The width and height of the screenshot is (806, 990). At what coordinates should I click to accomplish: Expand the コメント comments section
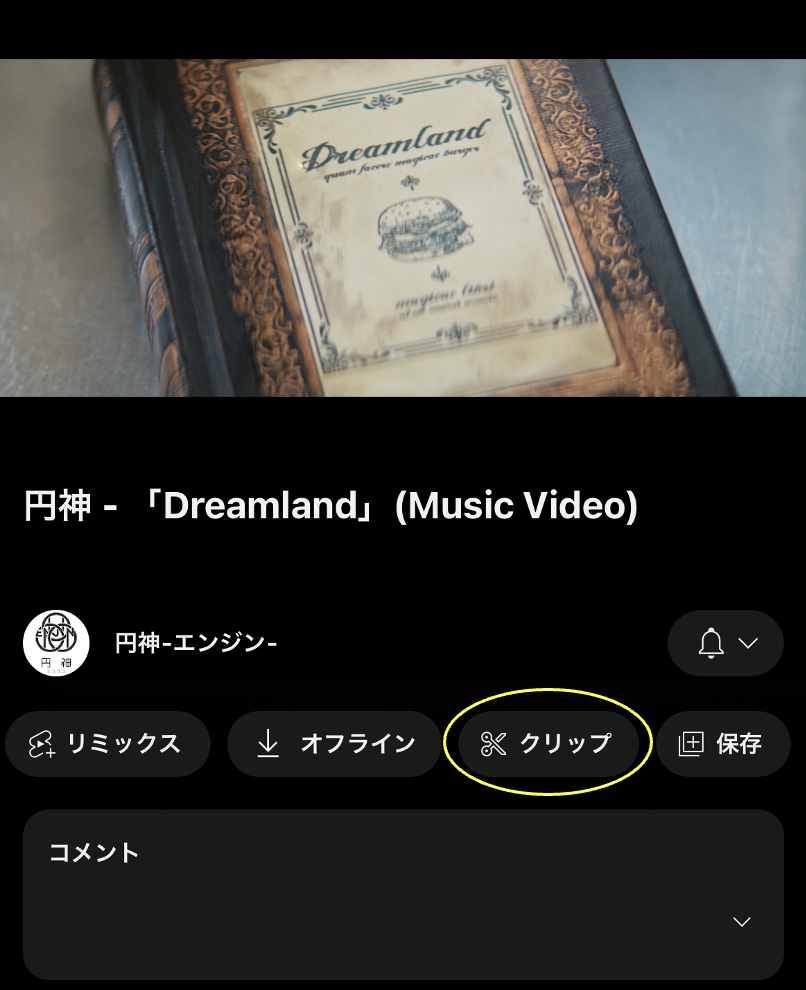[403, 894]
